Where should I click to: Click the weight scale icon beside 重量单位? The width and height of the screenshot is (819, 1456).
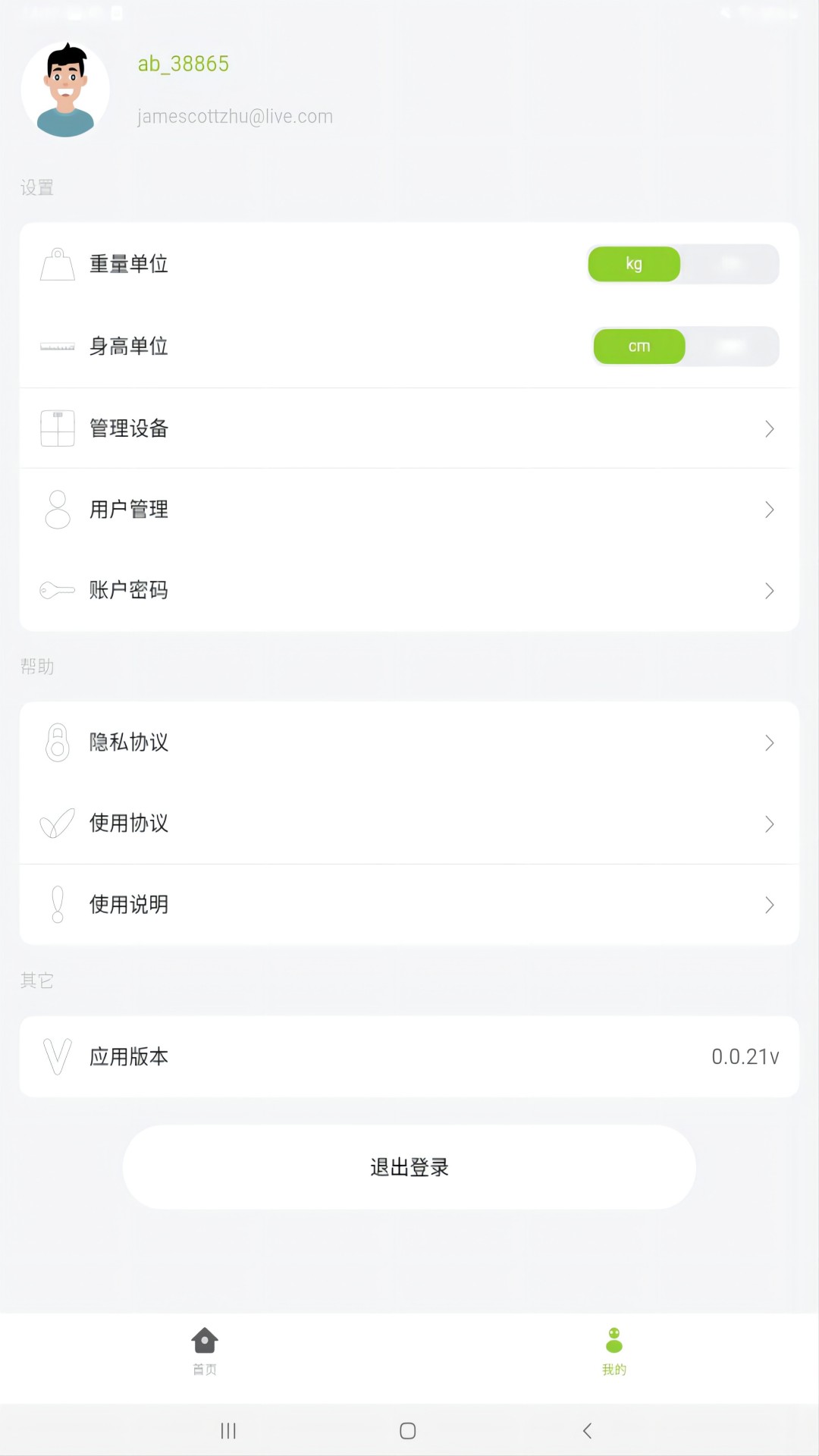point(56,264)
